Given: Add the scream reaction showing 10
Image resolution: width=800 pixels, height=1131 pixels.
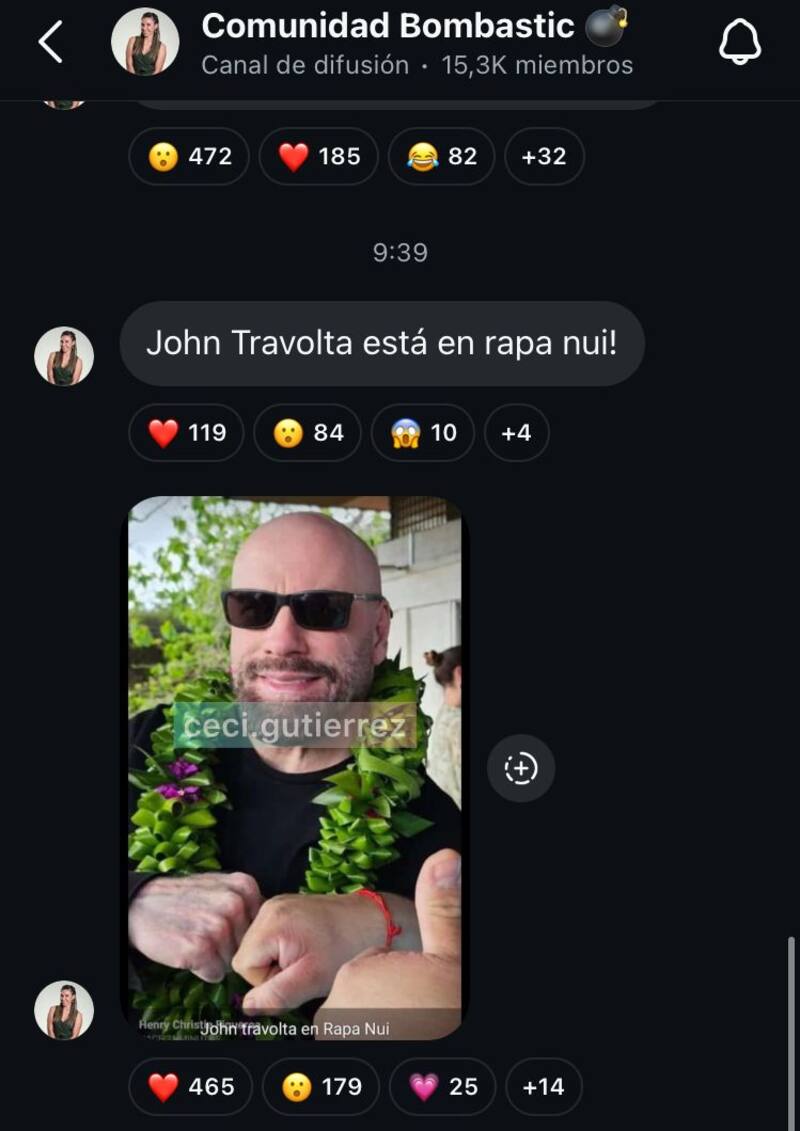Looking at the screenshot, I should coord(422,433).
